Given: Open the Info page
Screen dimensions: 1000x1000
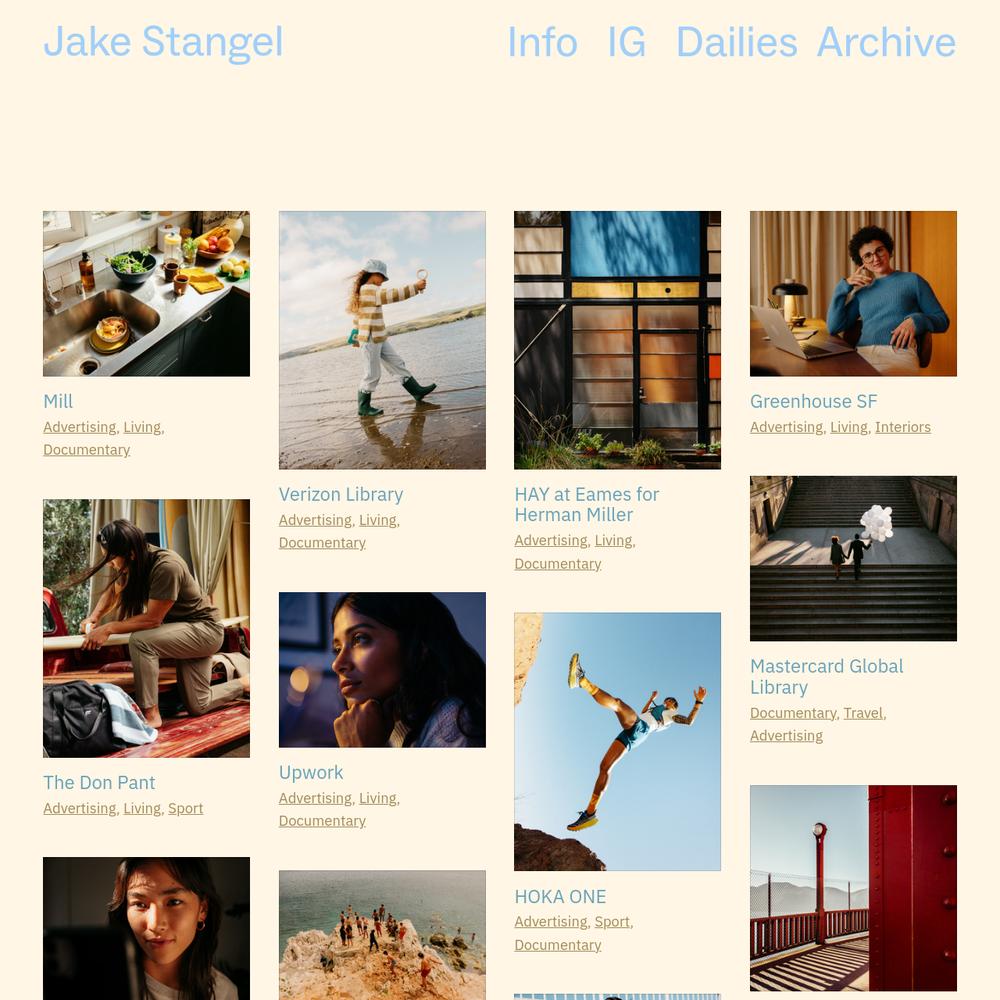Looking at the screenshot, I should pyautogui.click(x=542, y=42).
